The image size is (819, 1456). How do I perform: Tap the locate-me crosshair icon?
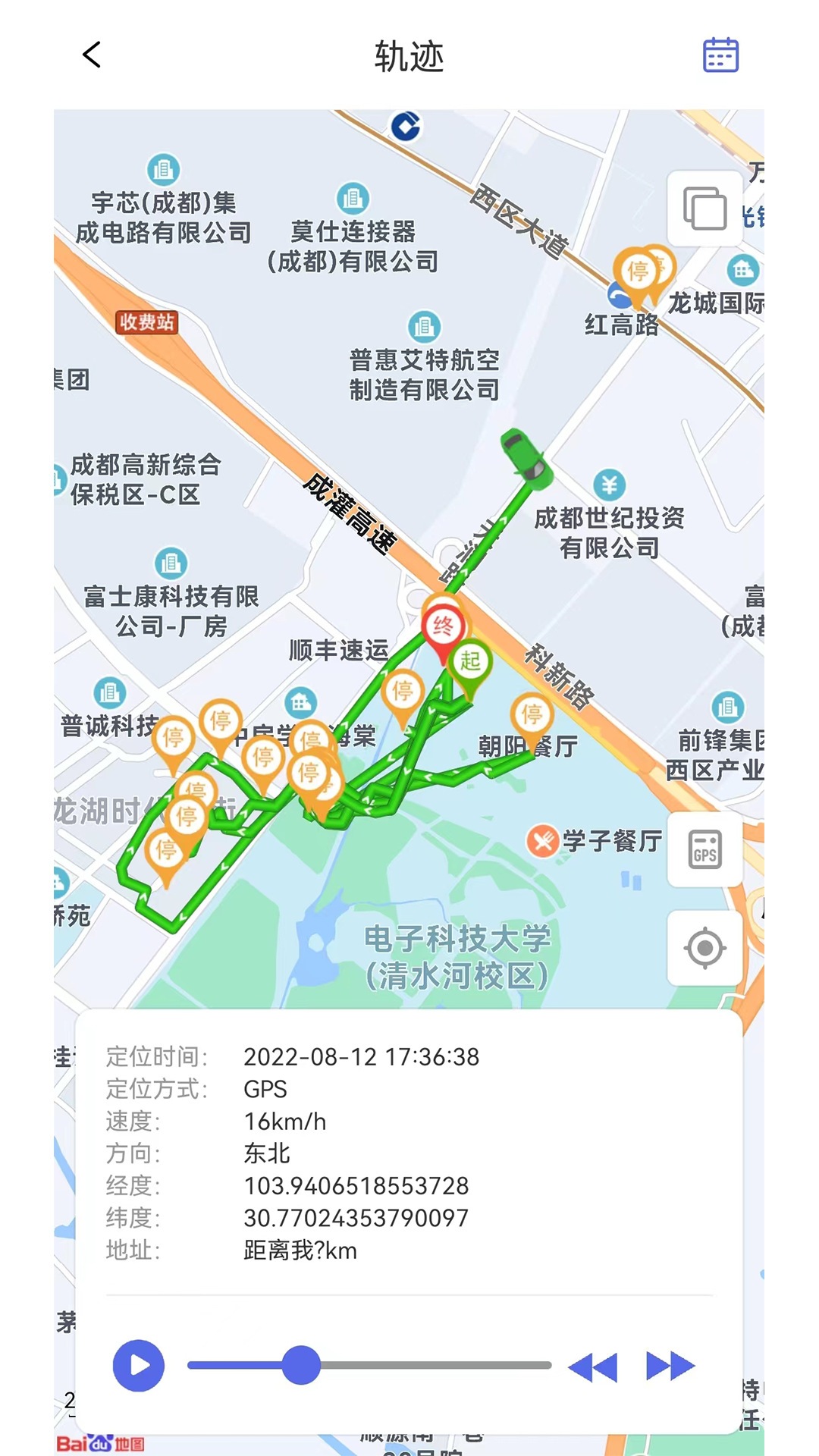tap(704, 946)
